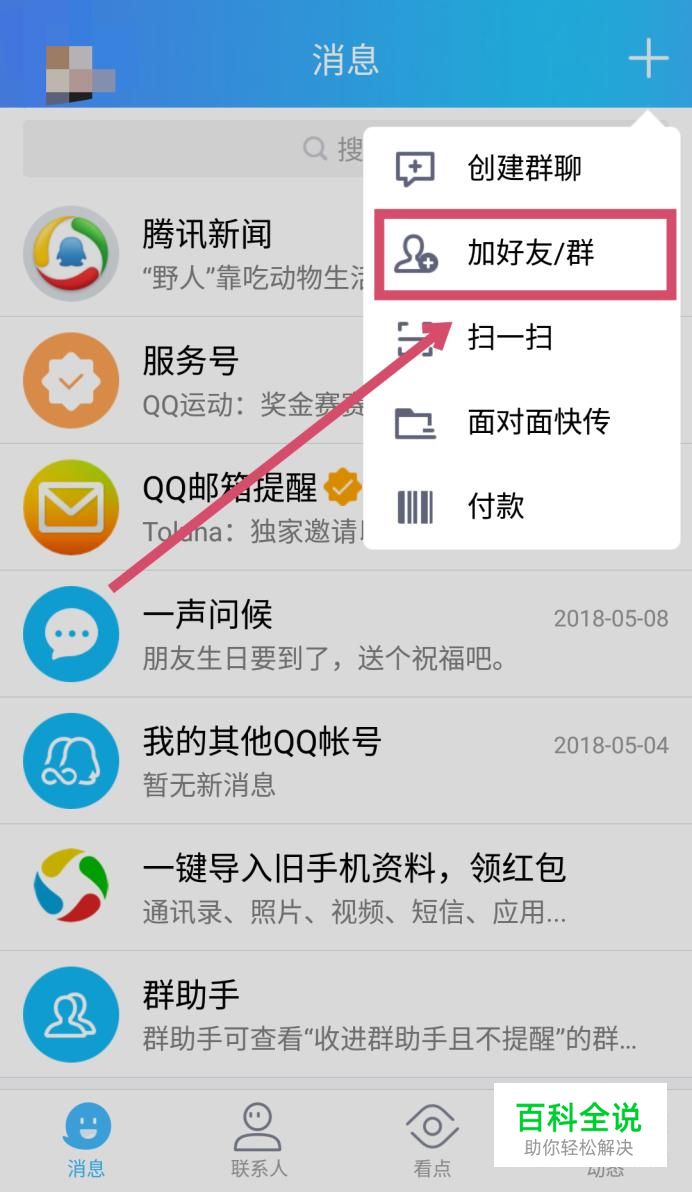Open the 一声问候 conversation
Viewport: 692px width, 1192px height.
(x=345, y=634)
